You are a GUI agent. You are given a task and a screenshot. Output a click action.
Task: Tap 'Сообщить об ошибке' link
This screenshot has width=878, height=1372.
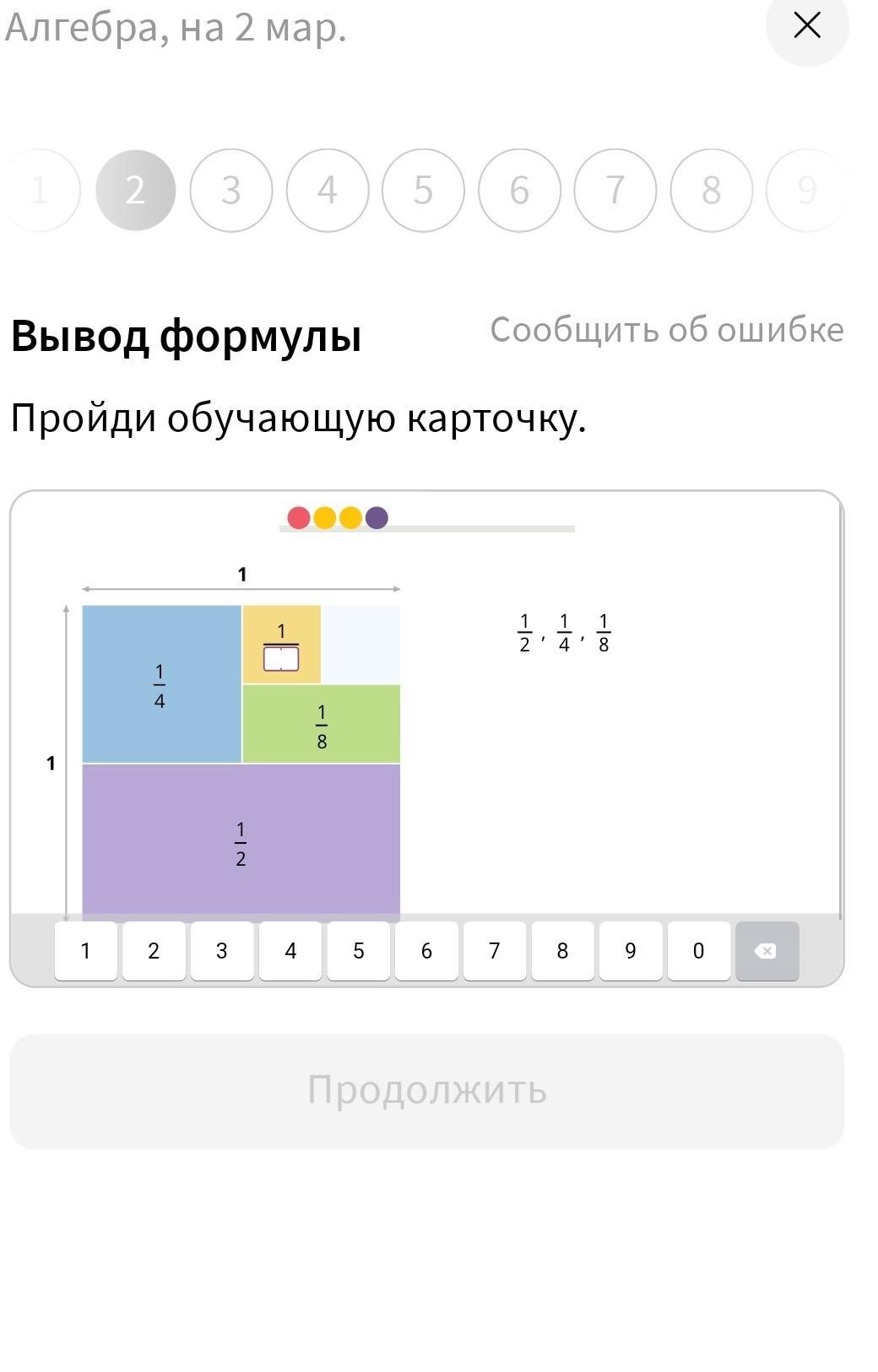tap(666, 330)
